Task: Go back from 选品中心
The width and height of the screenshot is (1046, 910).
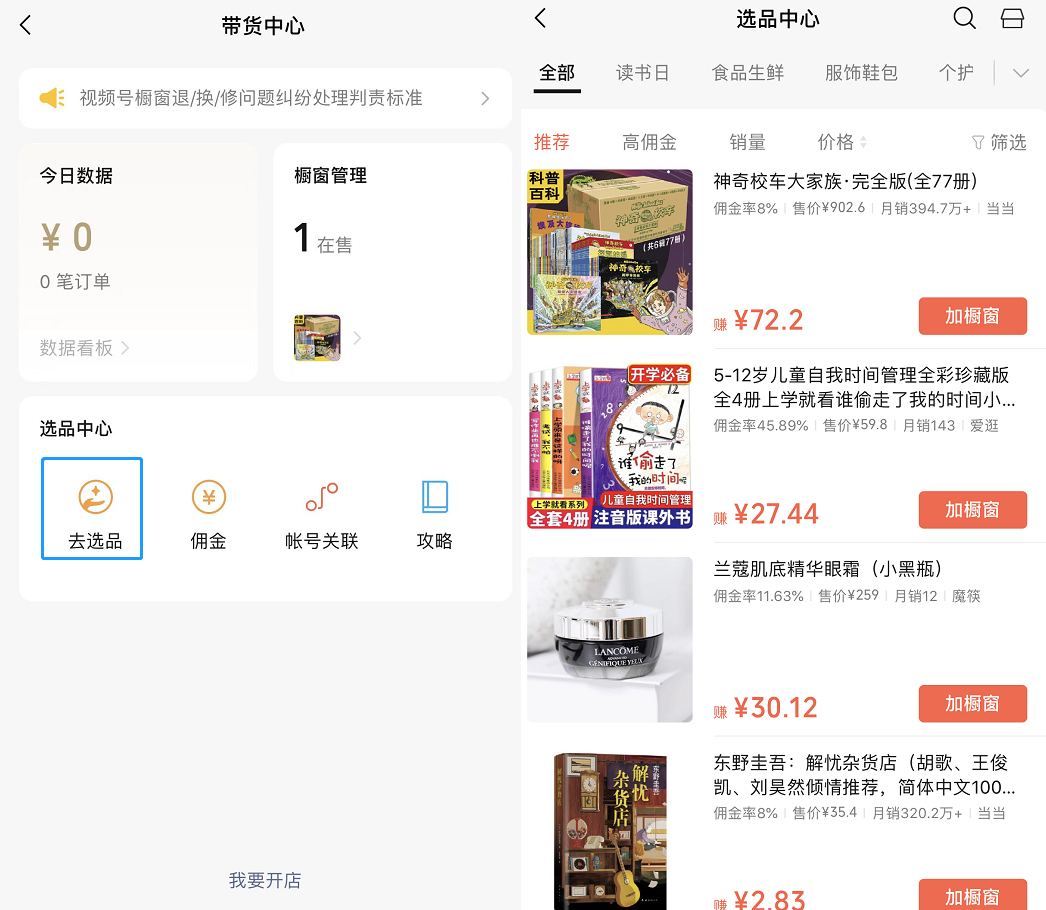Action: click(541, 18)
